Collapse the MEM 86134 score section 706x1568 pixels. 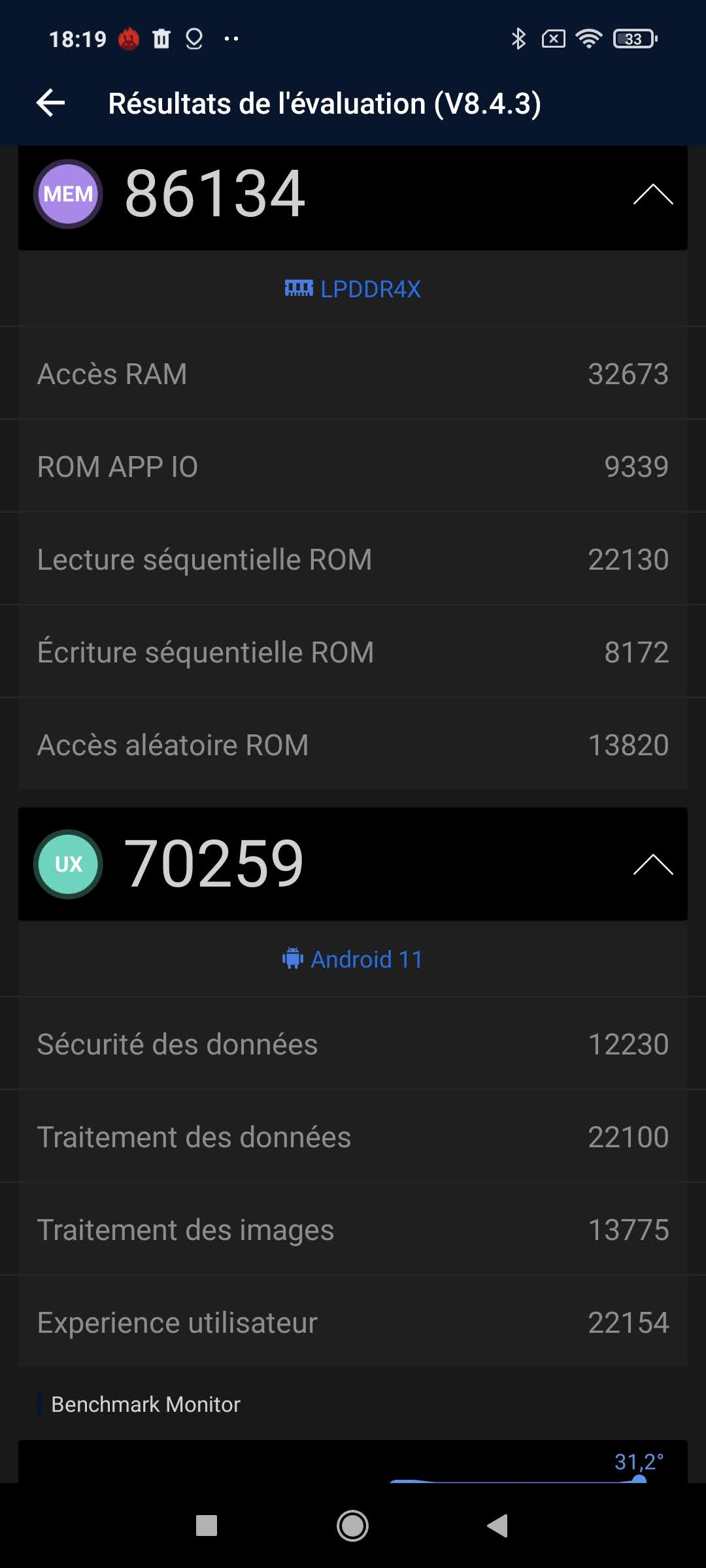[x=652, y=195]
